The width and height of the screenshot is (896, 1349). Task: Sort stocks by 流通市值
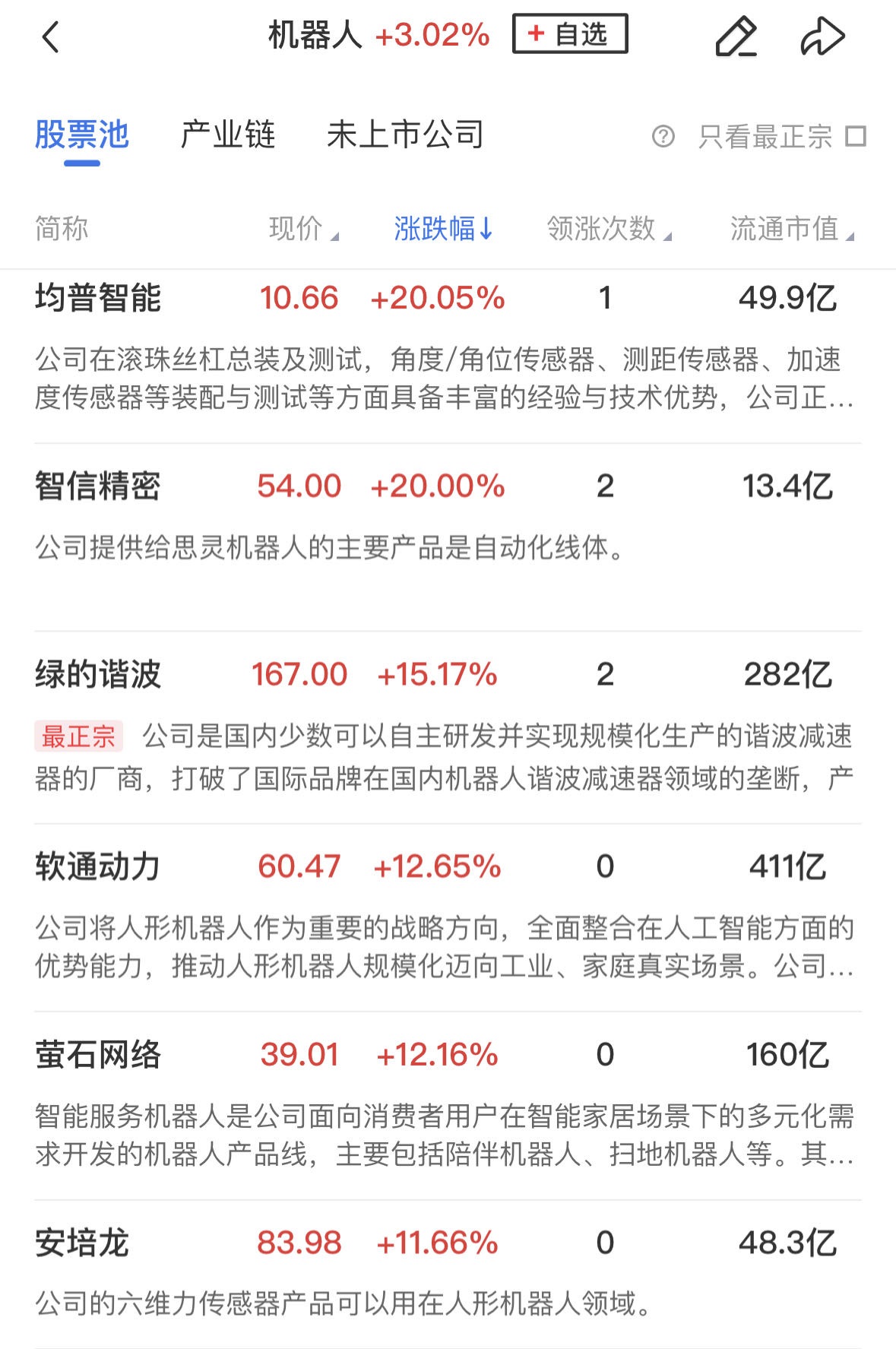791,229
